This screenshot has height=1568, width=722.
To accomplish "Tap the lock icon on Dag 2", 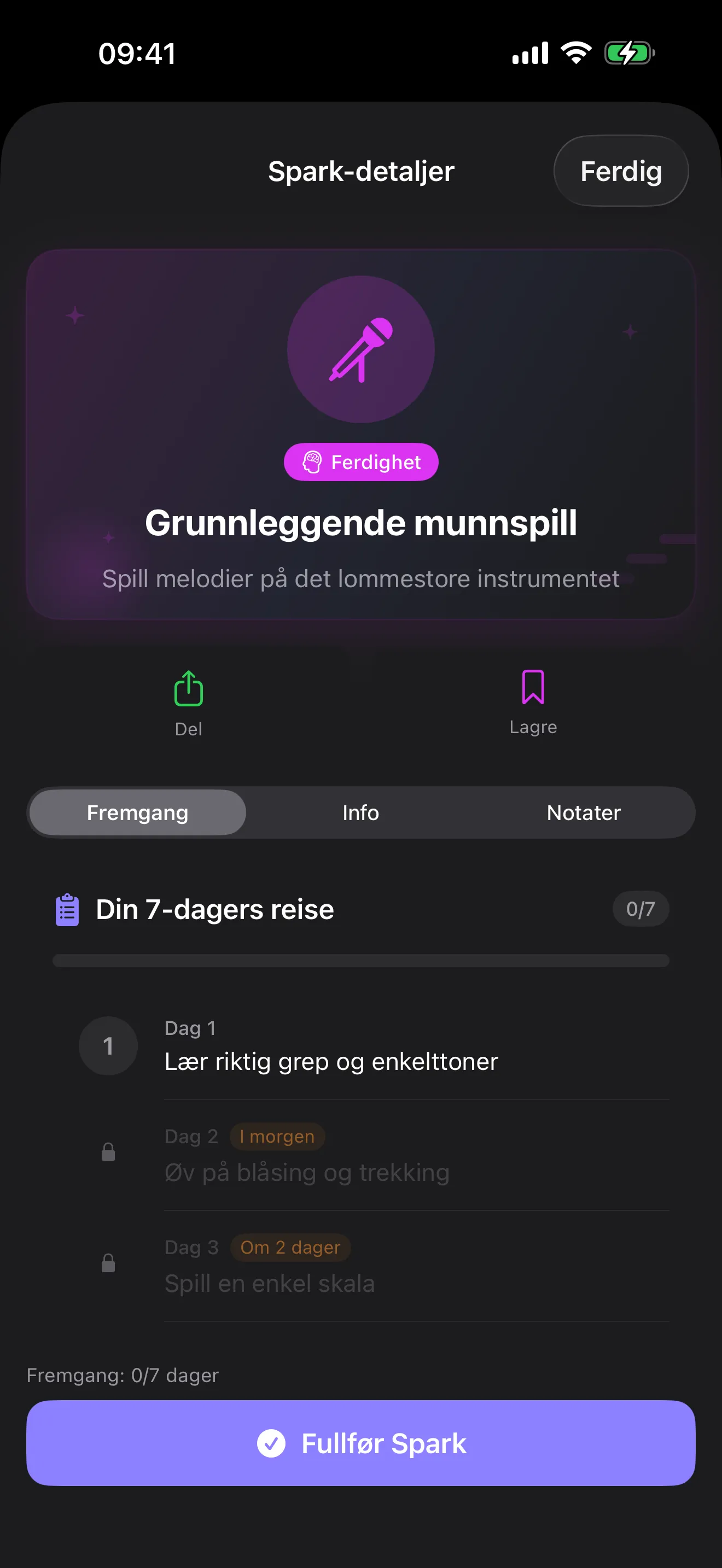I will [108, 1152].
